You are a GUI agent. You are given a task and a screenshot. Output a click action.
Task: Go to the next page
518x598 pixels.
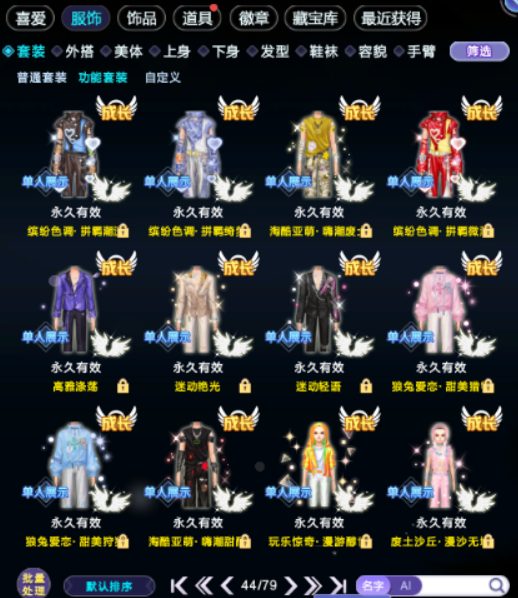click(291, 585)
